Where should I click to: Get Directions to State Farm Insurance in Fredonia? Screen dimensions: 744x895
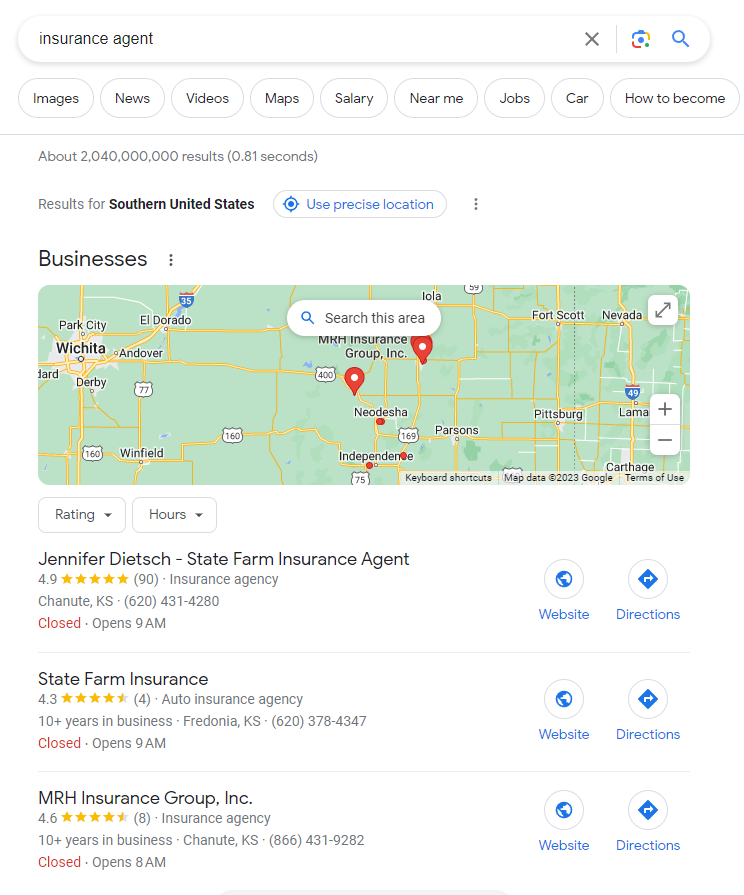(647, 699)
